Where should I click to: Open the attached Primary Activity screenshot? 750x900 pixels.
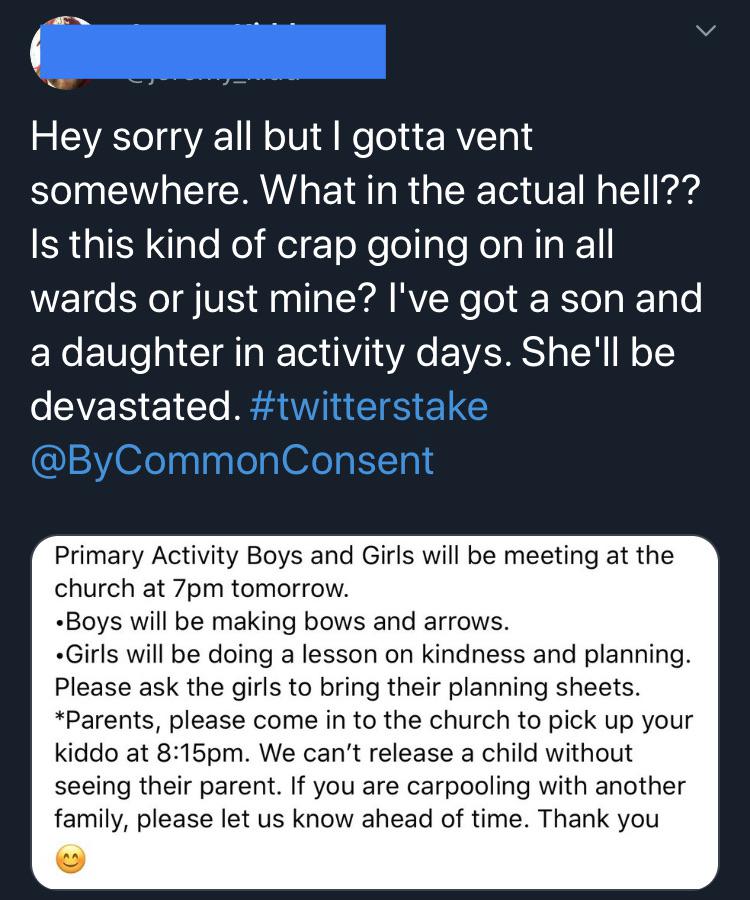coord(375,712)
